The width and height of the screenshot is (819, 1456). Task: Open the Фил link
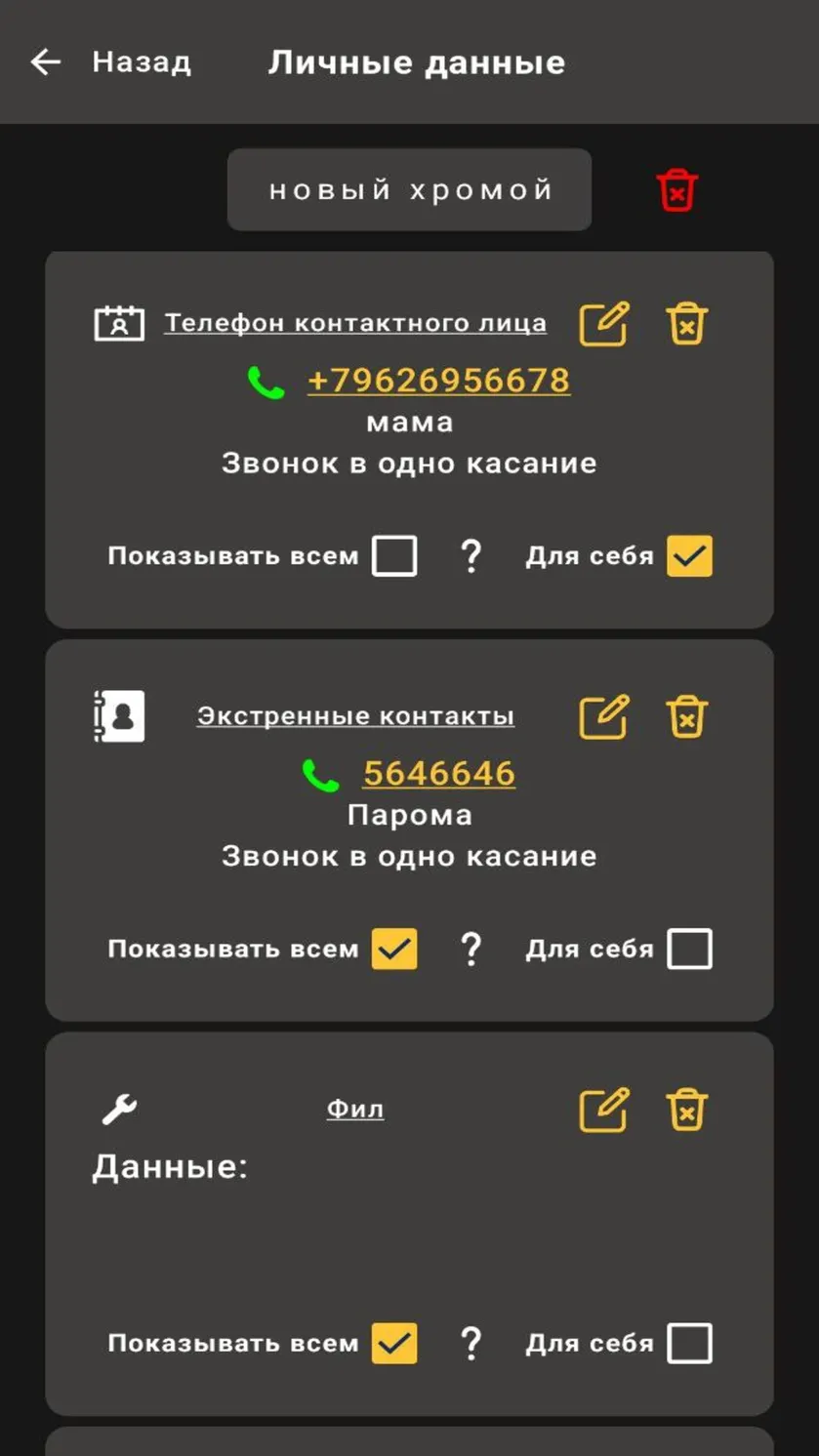[355, 1110]
